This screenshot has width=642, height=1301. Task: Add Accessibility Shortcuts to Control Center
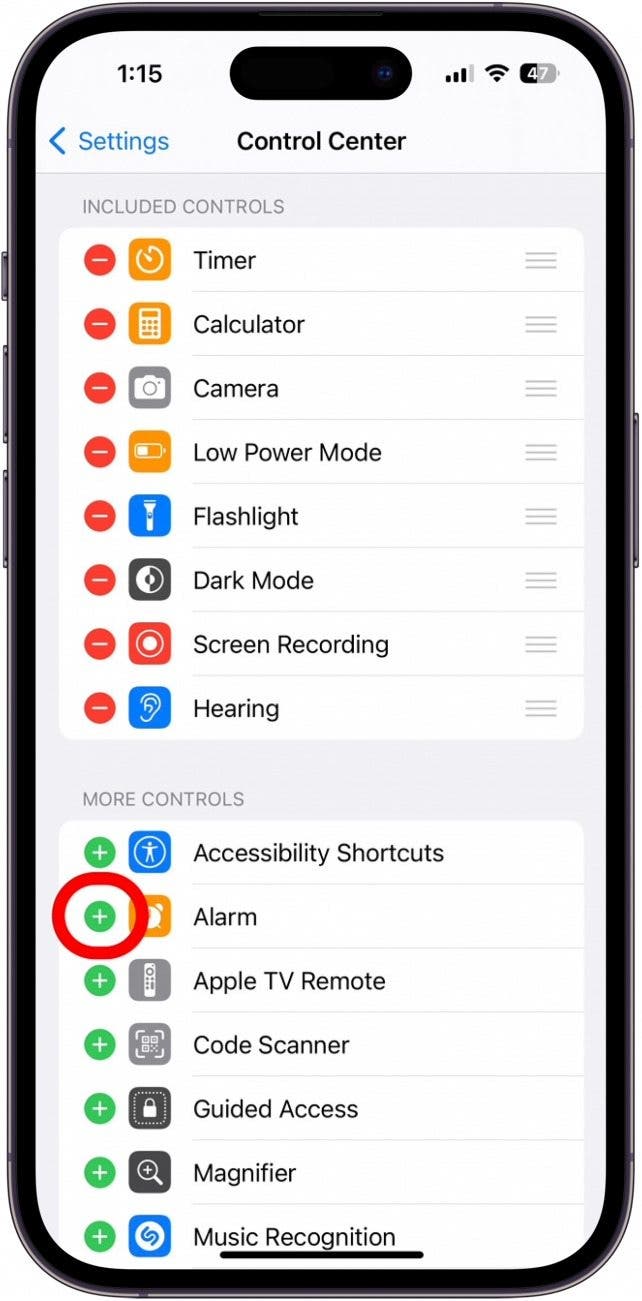pos(99,853)
